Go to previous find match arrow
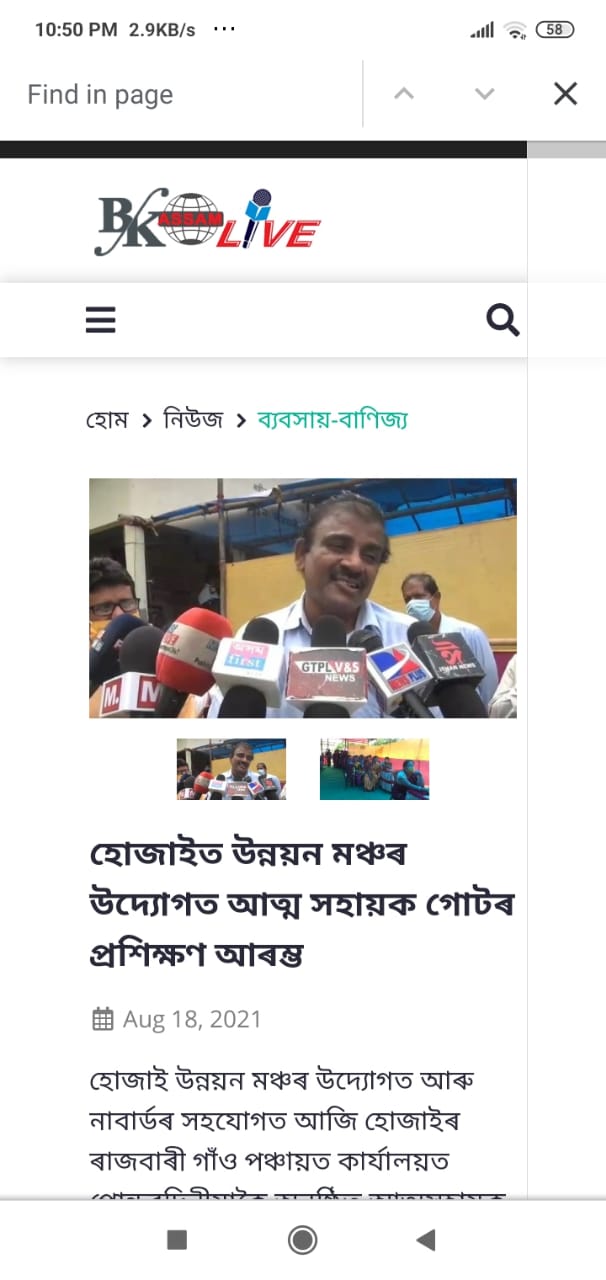Viewport: 606px width, 1280px height. (x=404, y=94)
